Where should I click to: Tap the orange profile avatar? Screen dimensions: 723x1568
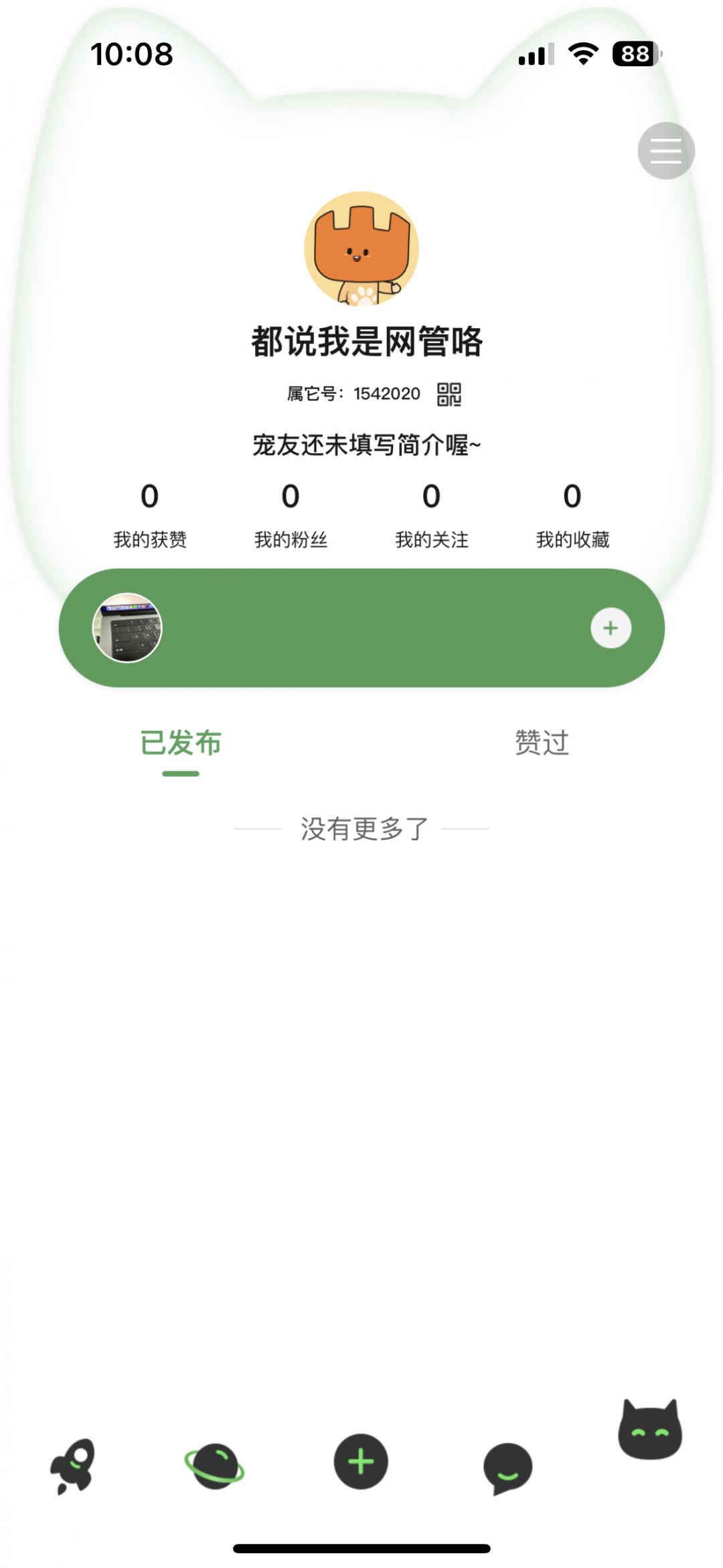[361, 249]
